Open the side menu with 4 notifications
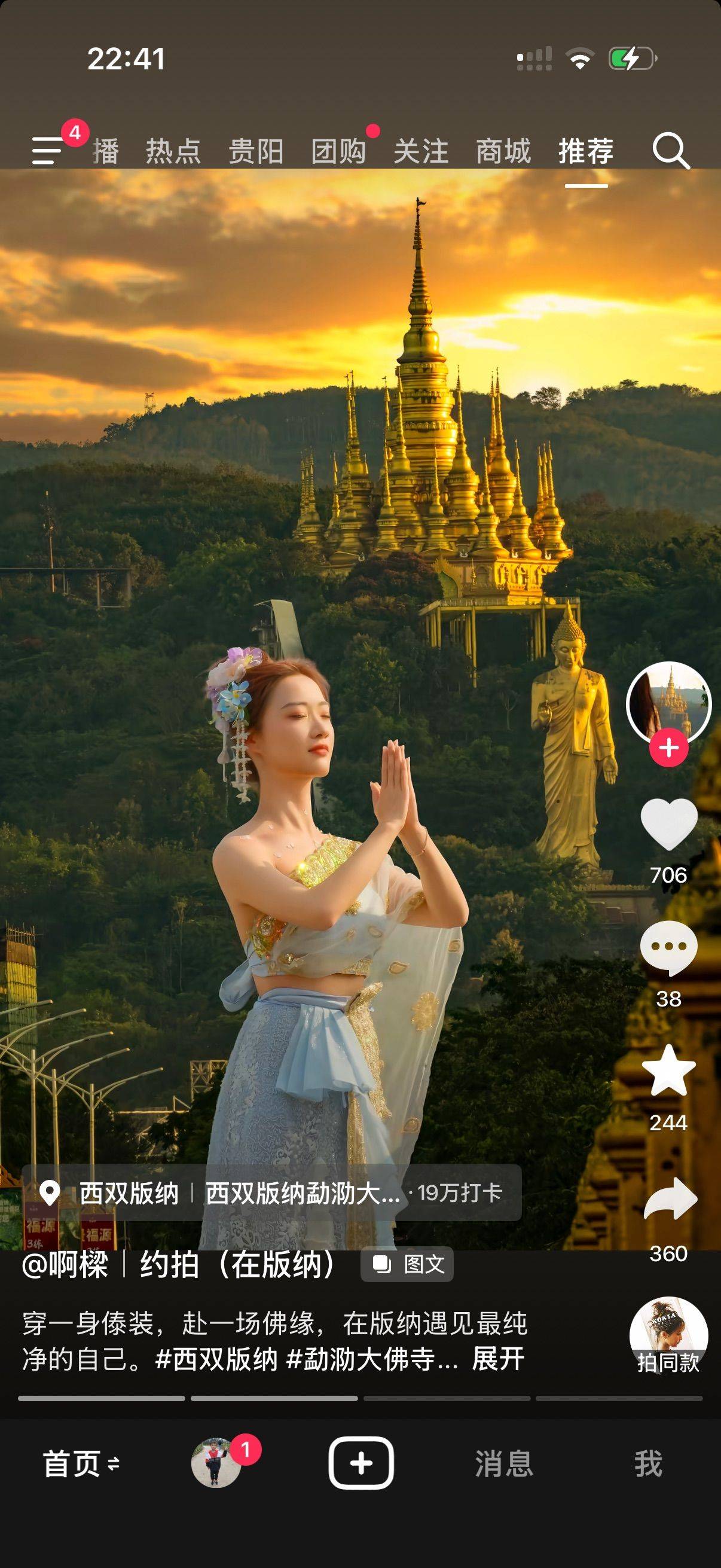The height and width of the screenshot is (1568, 721). point(47,150)
